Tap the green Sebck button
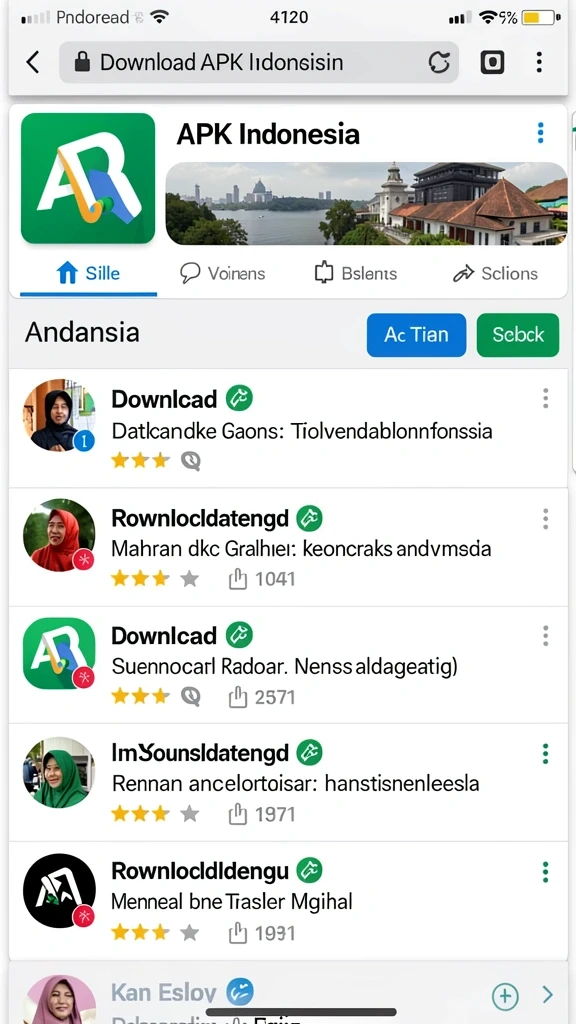576x1024 pixels. [518, 335]
